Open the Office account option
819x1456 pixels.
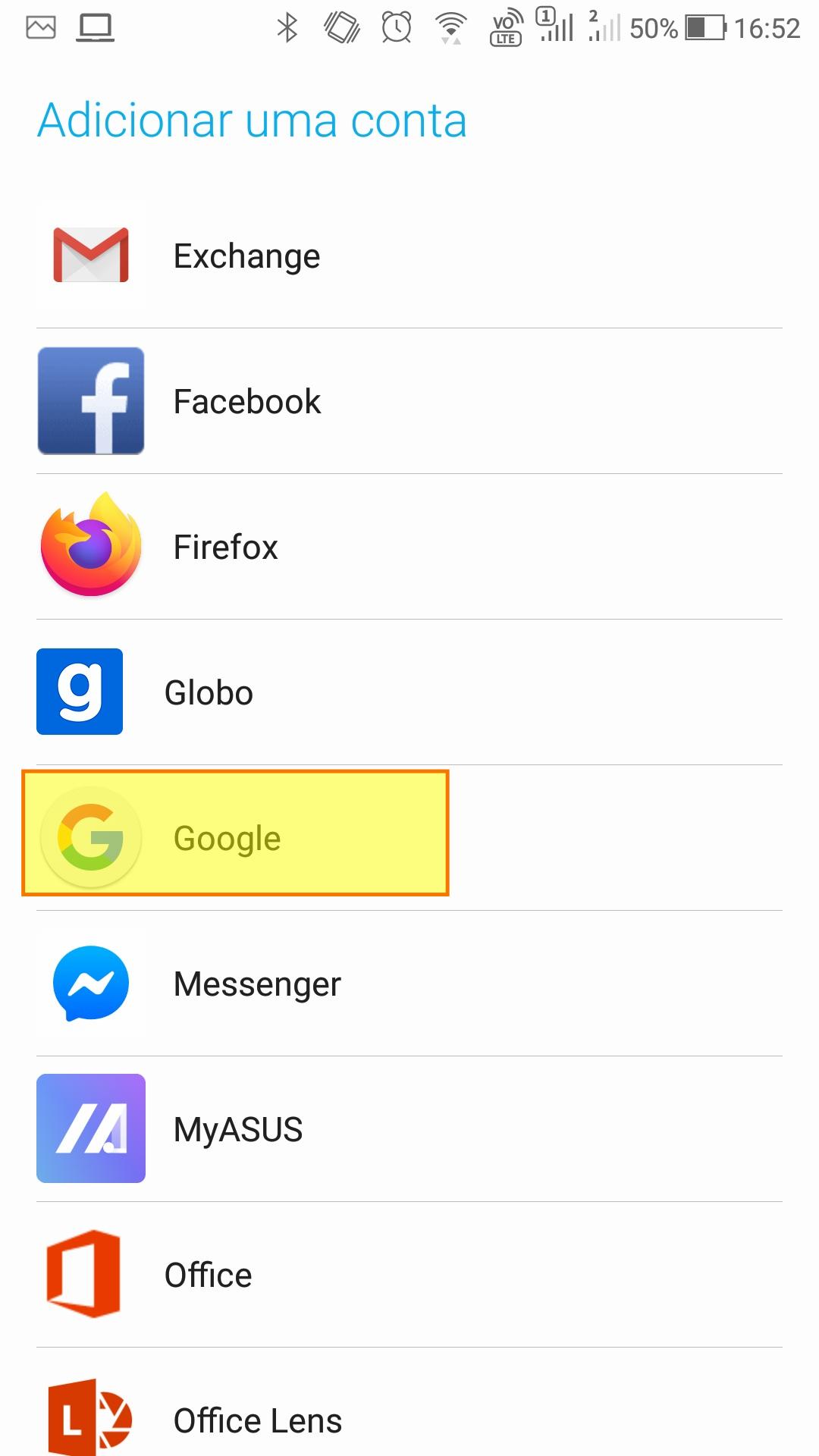click(409, 1275)
